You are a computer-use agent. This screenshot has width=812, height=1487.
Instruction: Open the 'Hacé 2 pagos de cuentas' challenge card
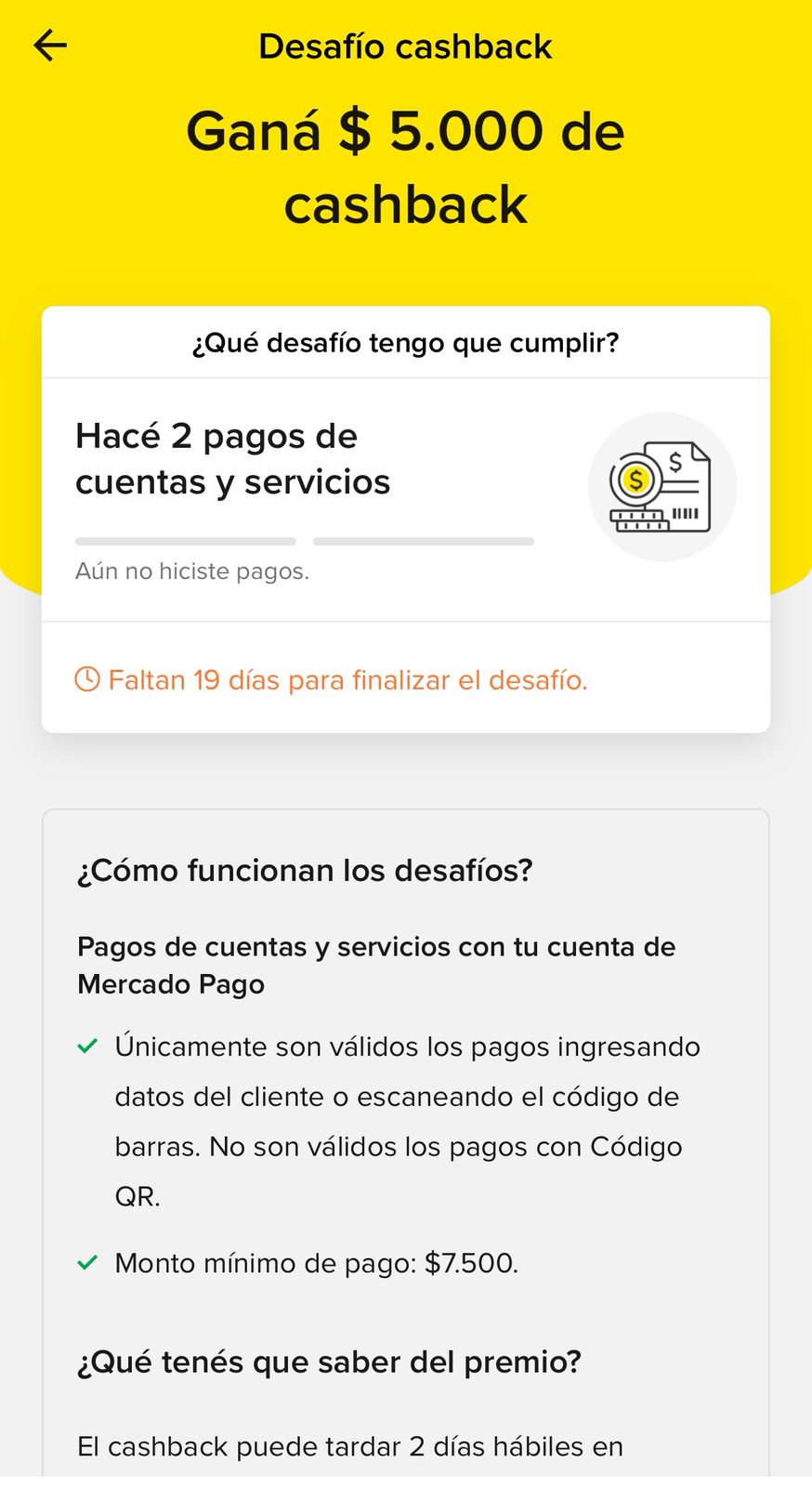click(x=307, y=497)
